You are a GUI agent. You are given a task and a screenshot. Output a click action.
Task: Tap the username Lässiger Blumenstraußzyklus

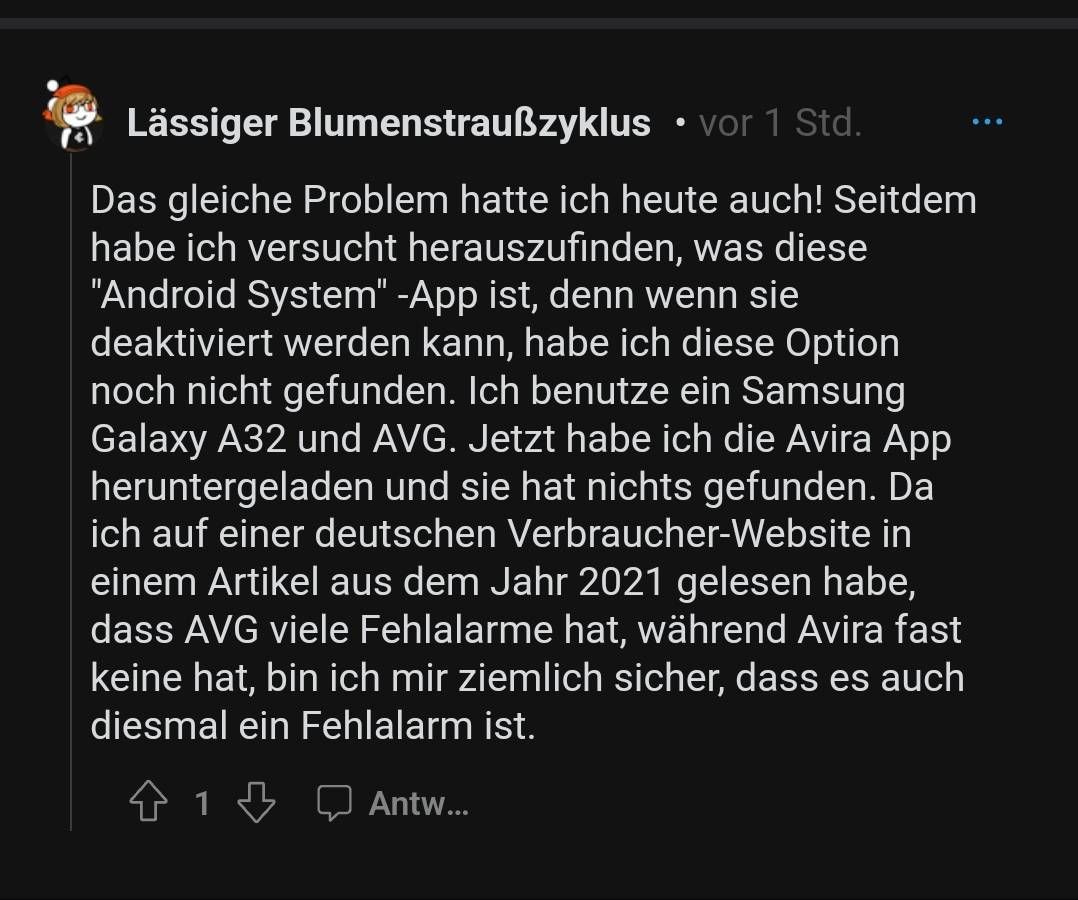point(388,123)
